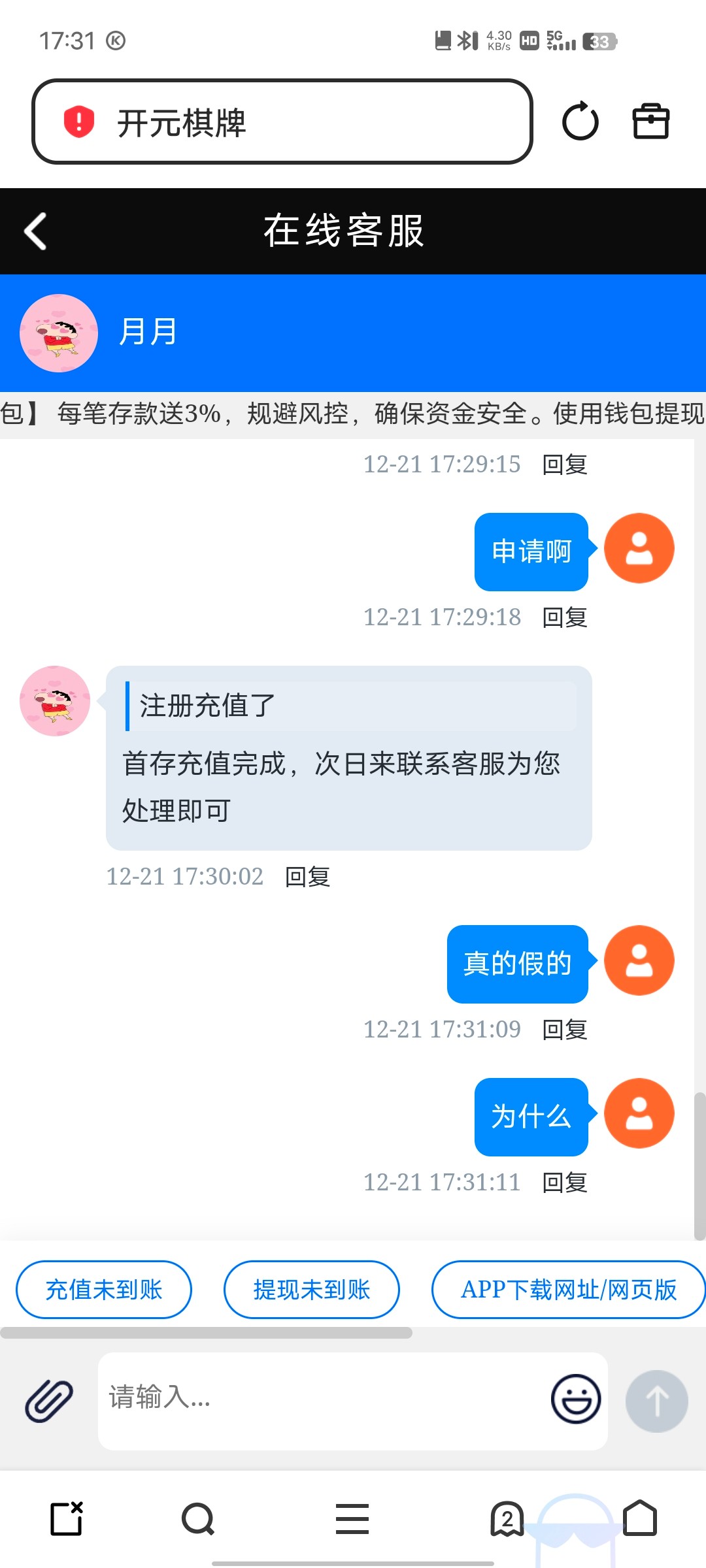Attach a file with the paperclip icon

coord(49,1401)
